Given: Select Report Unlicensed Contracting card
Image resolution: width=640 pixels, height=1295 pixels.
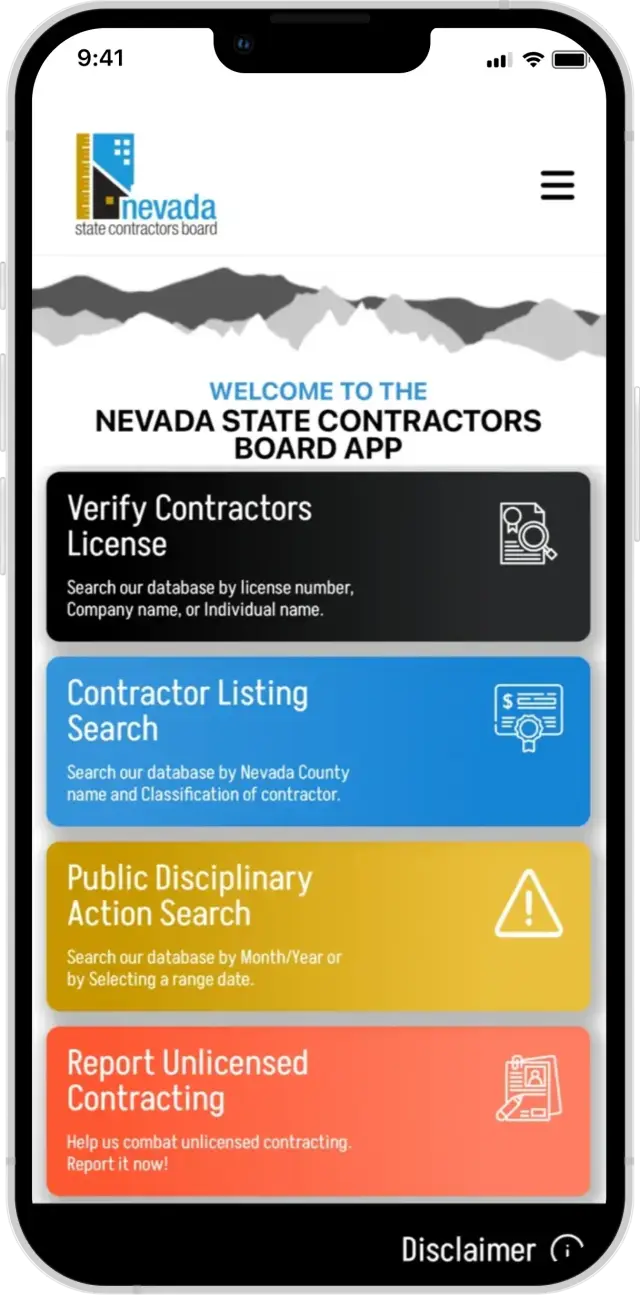Looking at the screenshot, I should [x=318, y=1111].
